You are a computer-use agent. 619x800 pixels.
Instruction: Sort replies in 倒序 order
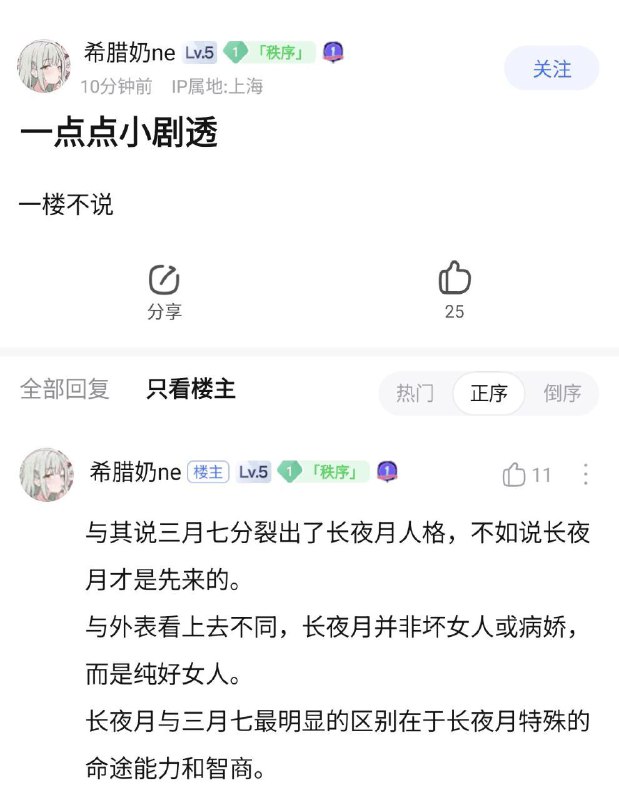pos(562,393)
